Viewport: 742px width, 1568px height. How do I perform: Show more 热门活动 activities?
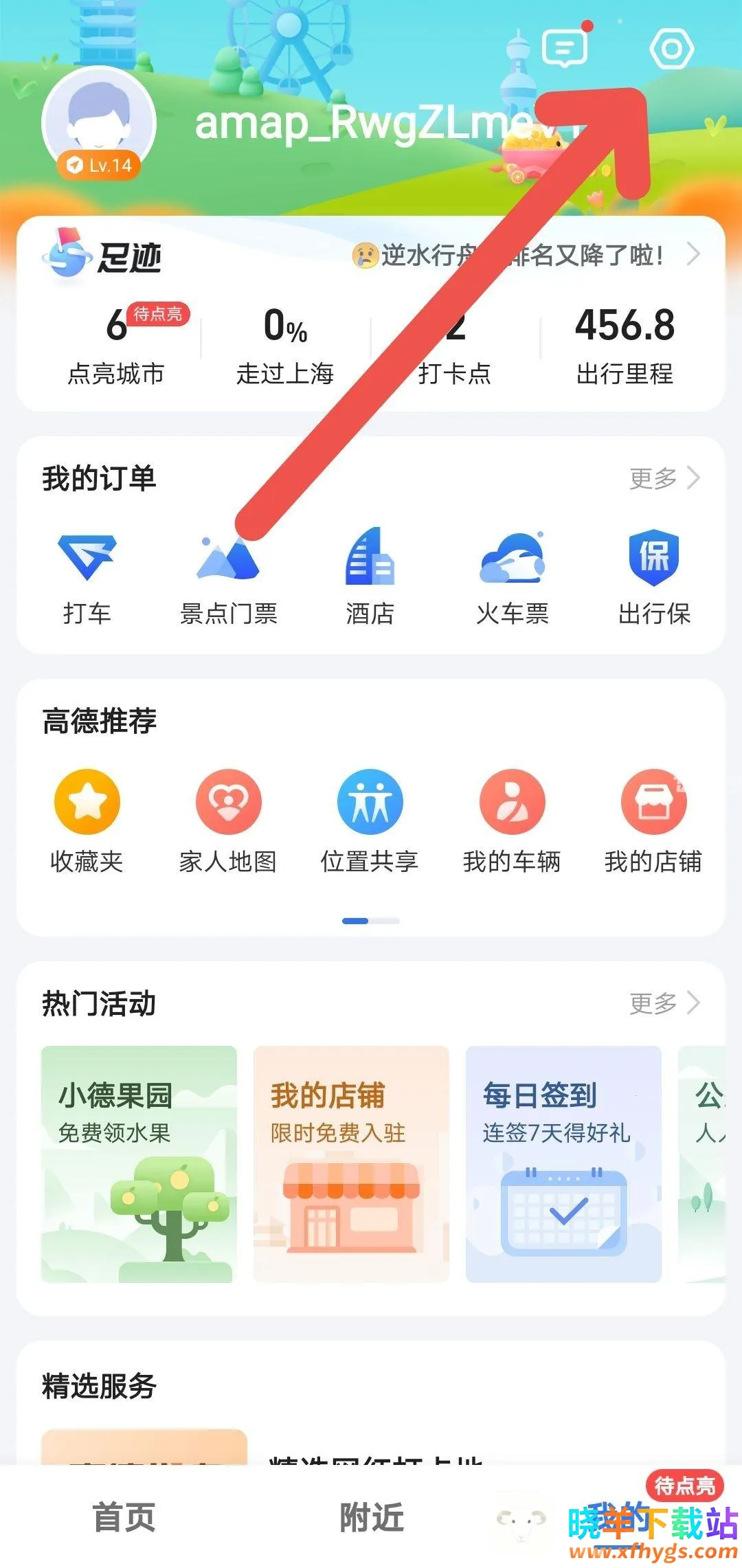[664, 1003]
